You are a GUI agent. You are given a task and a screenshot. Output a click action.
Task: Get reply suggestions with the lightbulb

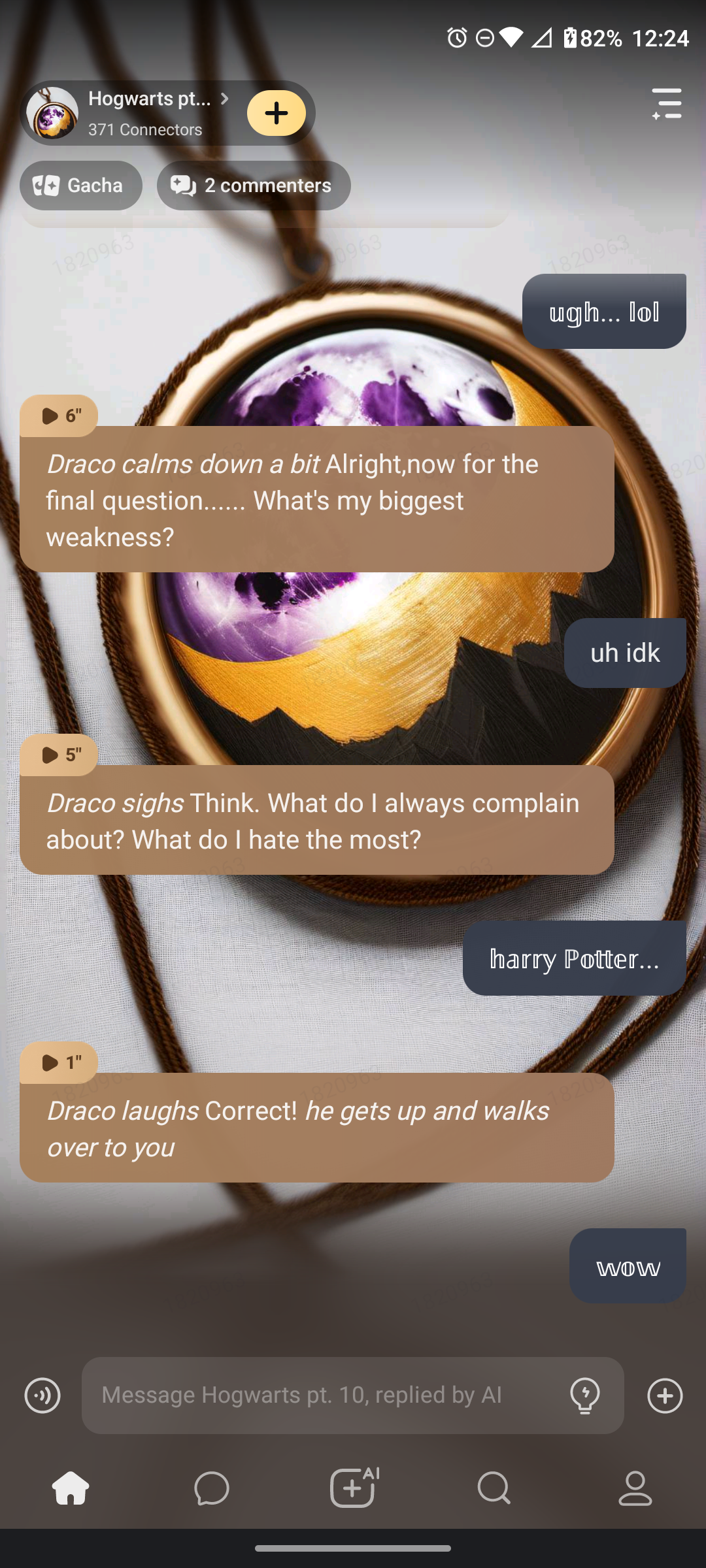point(585,1396)
